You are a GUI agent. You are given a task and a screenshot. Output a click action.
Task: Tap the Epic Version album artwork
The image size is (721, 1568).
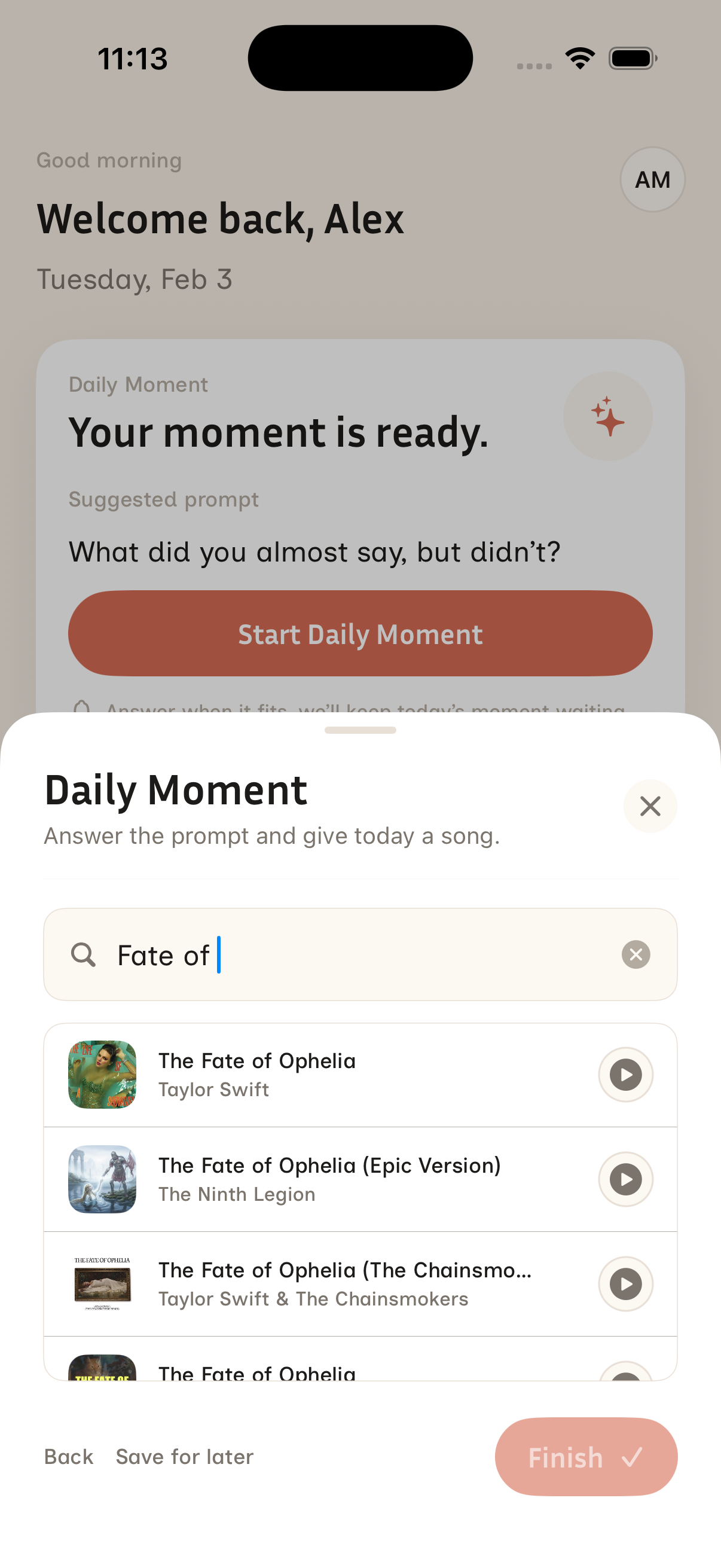(x=102, y=1180)
